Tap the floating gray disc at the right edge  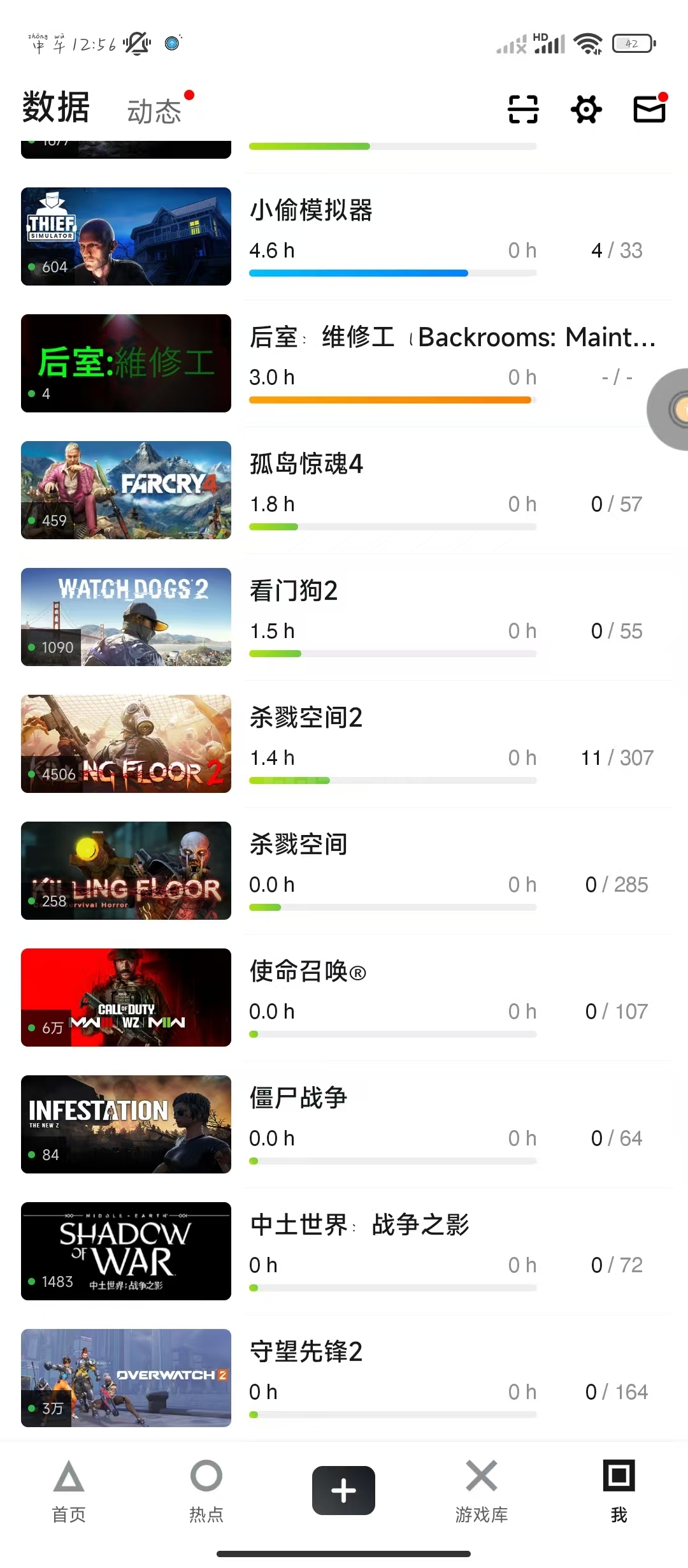tap(669, 409)
